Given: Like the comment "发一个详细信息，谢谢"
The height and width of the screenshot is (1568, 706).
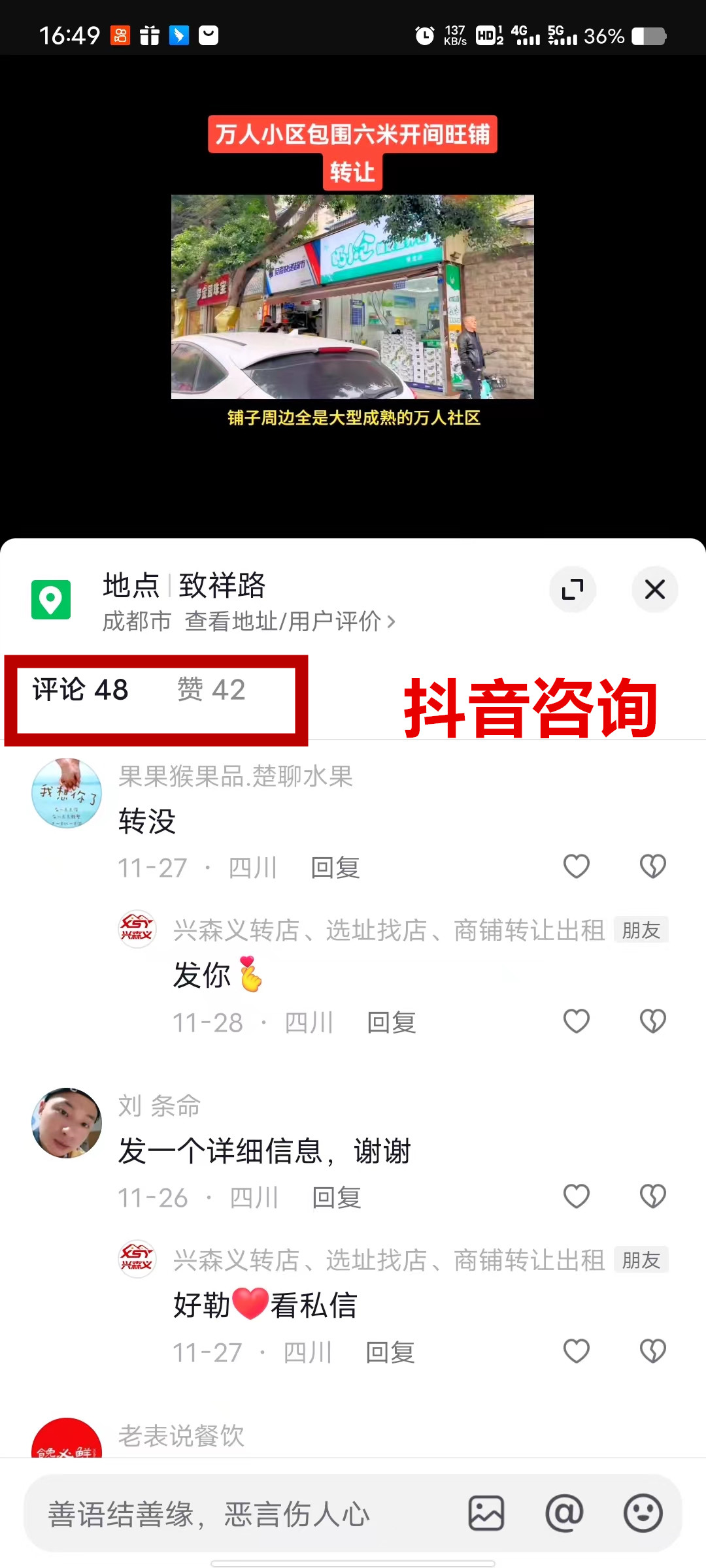Looking at the screenshot, I should (x=576, y=1196).
